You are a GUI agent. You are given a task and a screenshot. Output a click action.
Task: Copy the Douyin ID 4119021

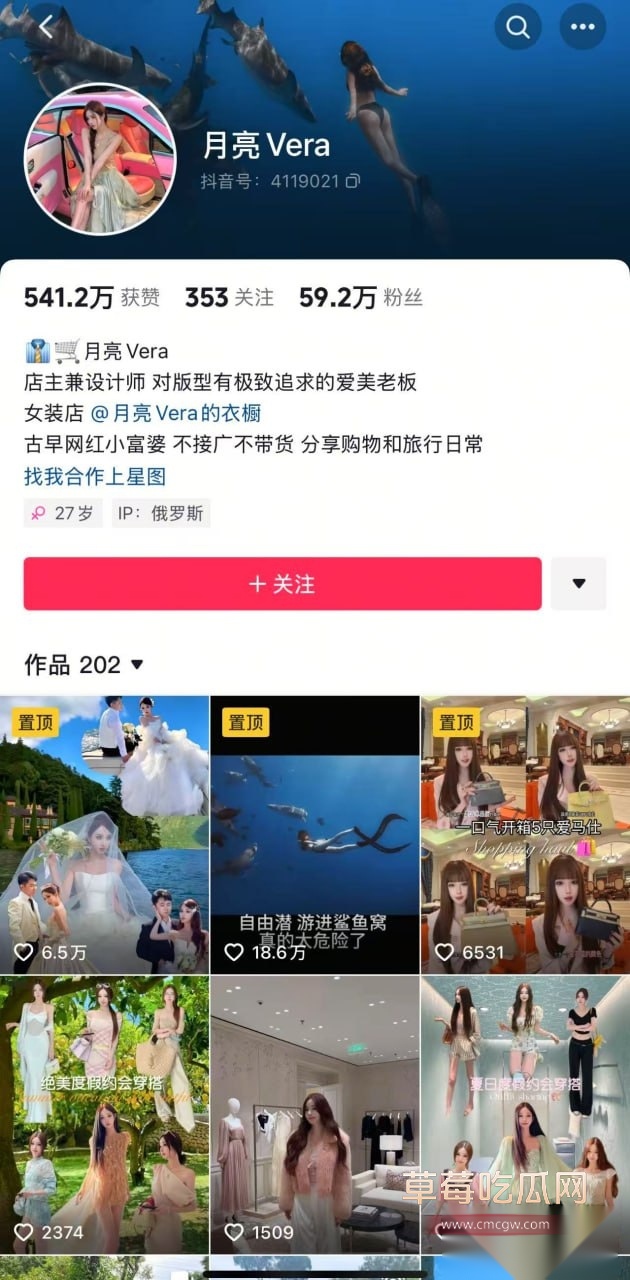coord(353,182)
